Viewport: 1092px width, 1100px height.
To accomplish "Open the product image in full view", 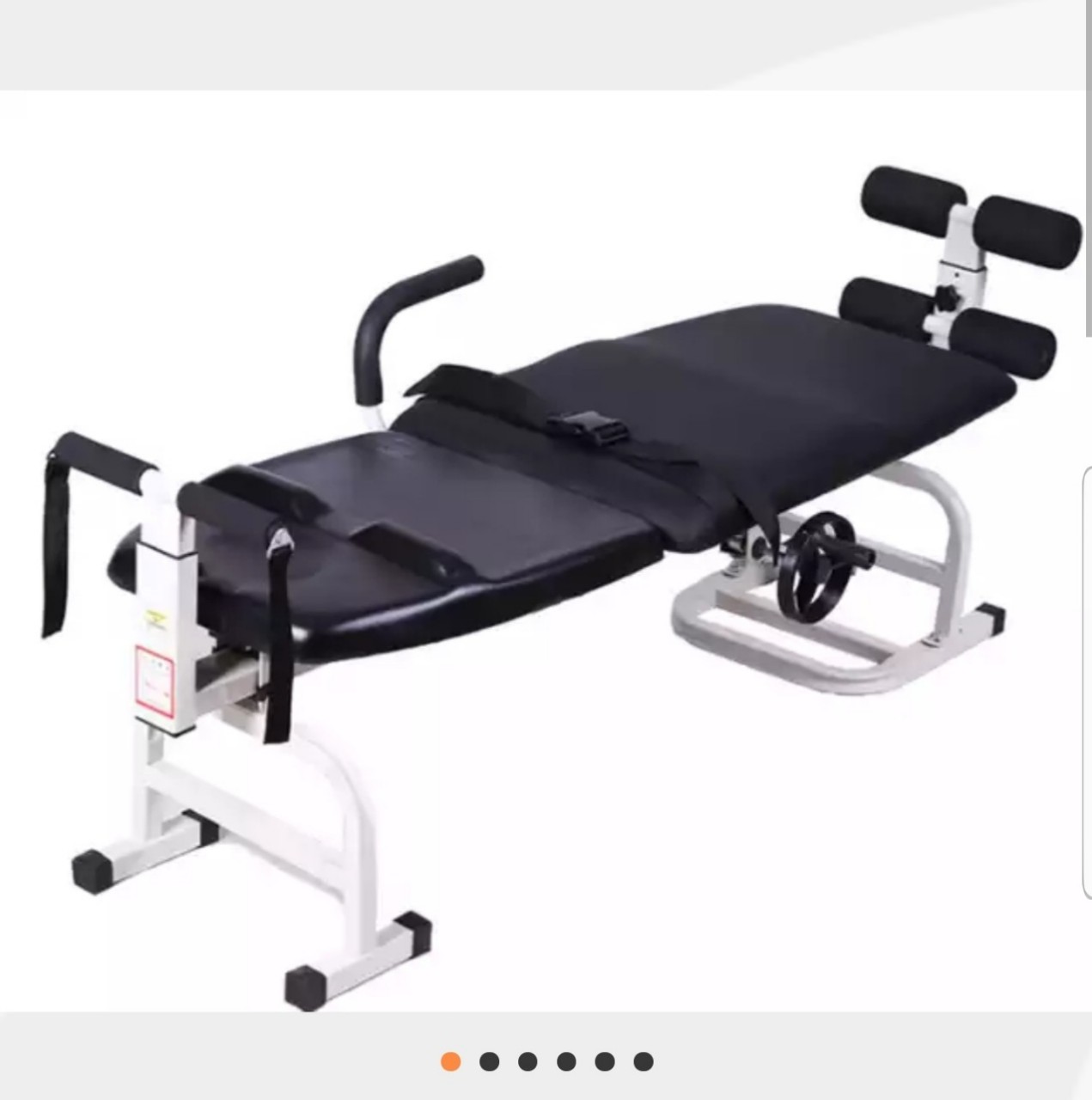I will pos(546,550).
